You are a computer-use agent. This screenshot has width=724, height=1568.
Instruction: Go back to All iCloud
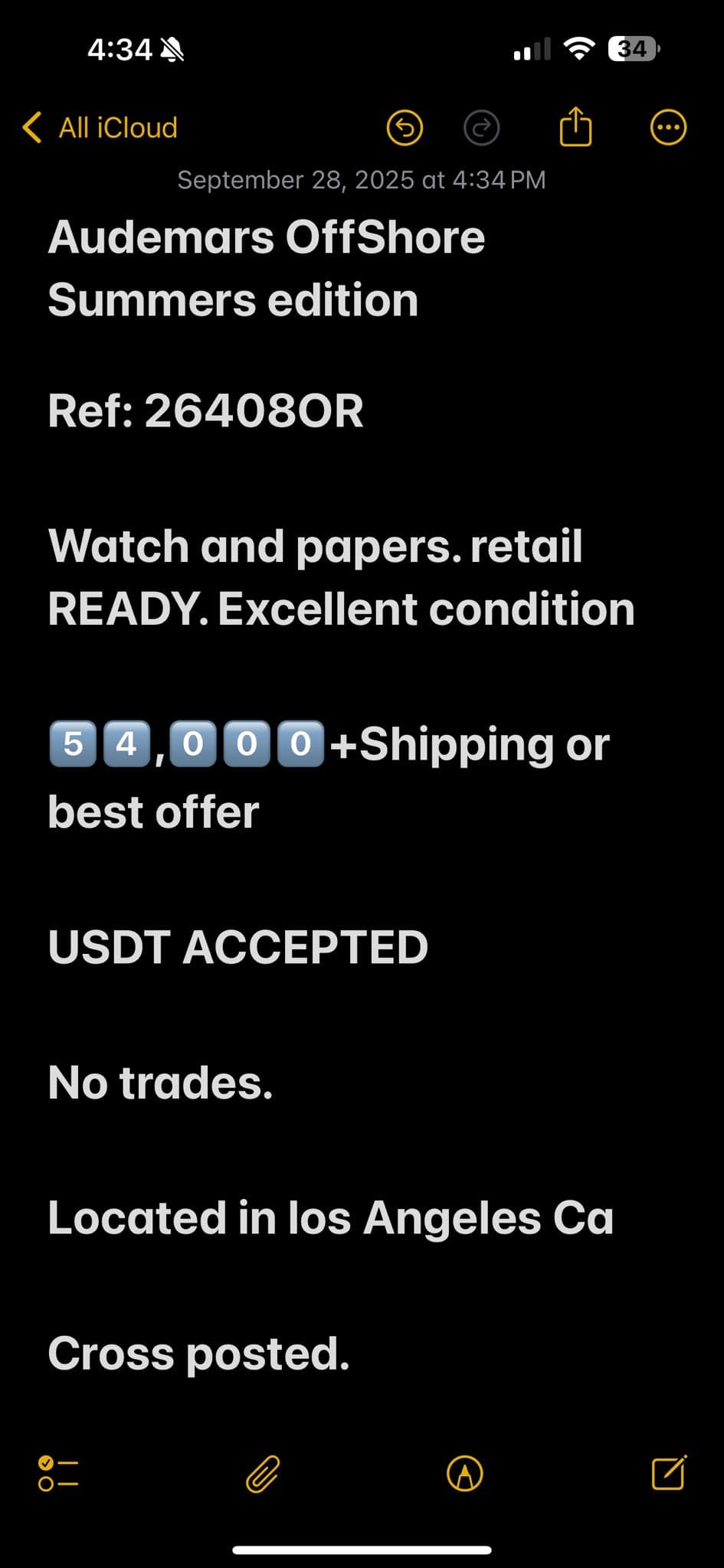click(x=100, y=127)
